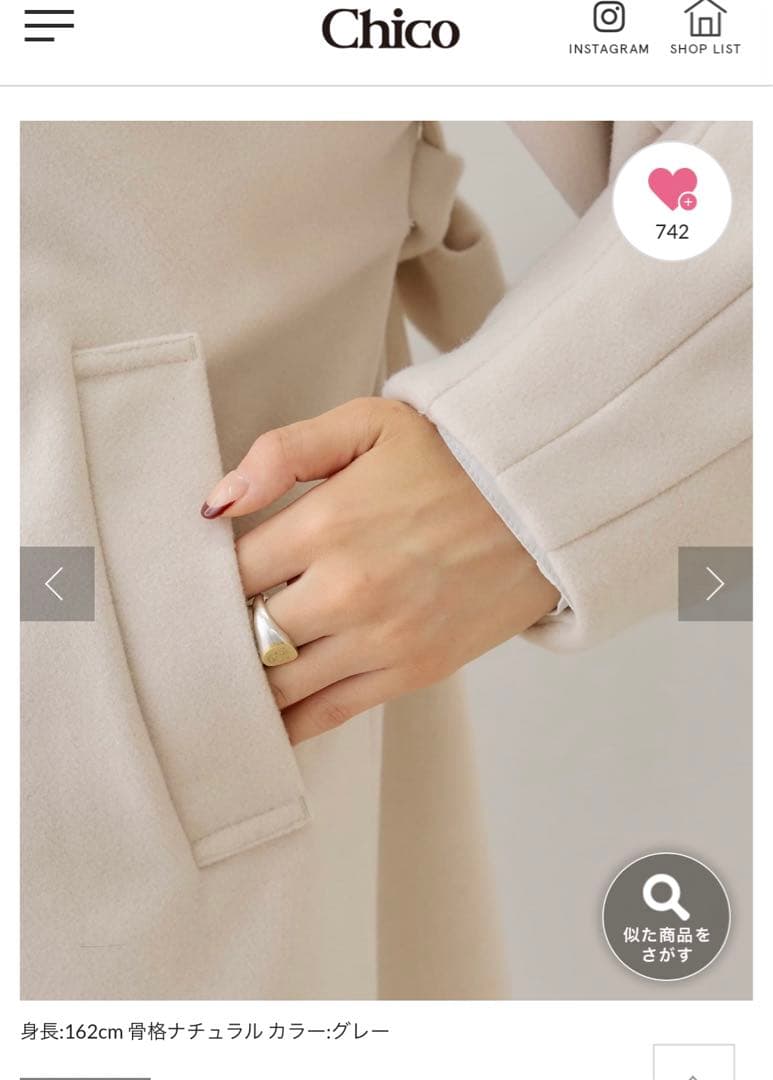This screenshot has width=773, height=1080.
Task: Search for similar products
Action: click(666, 917)
